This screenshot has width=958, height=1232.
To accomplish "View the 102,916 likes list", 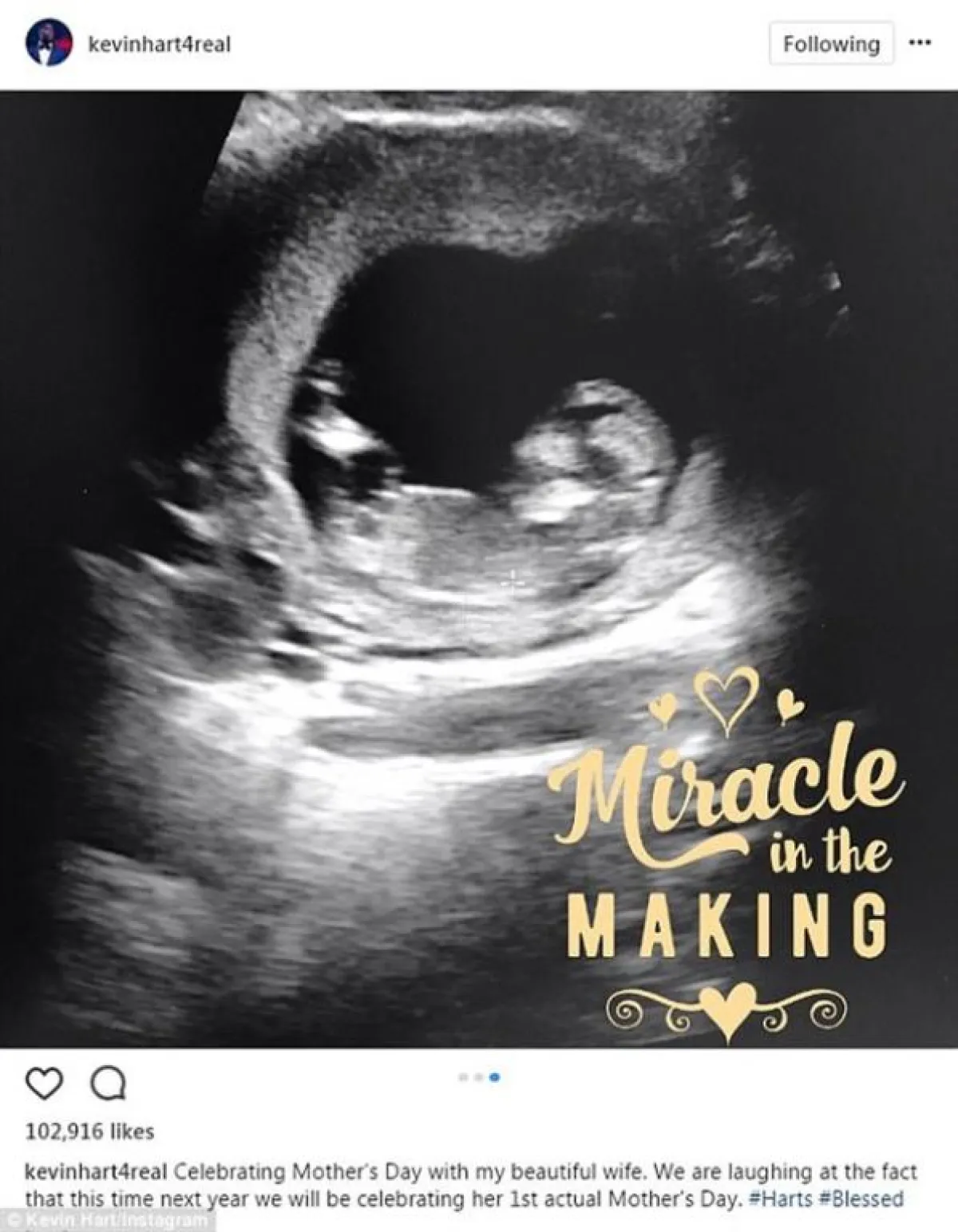I will click(90, 1131).
